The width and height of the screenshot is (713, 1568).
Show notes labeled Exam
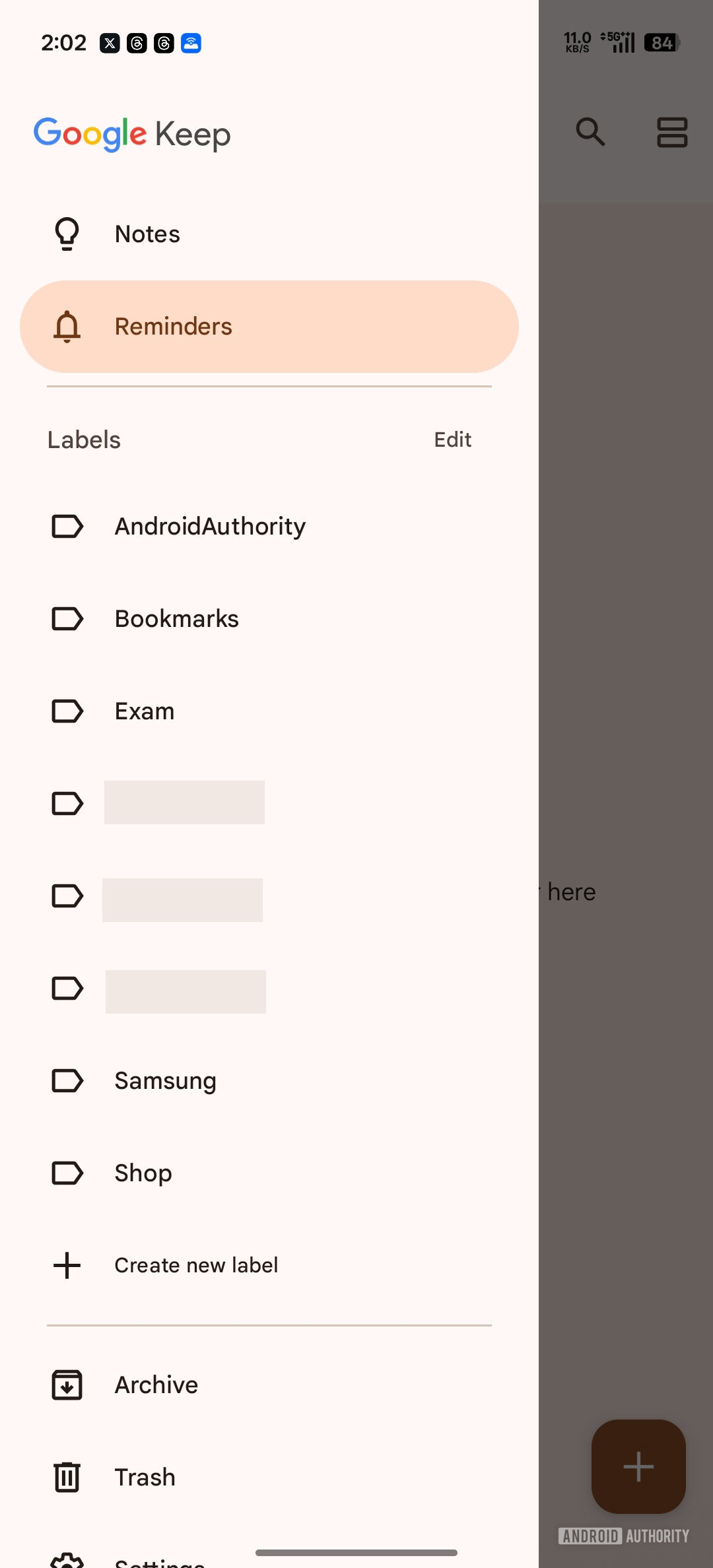tap(145, 711)
